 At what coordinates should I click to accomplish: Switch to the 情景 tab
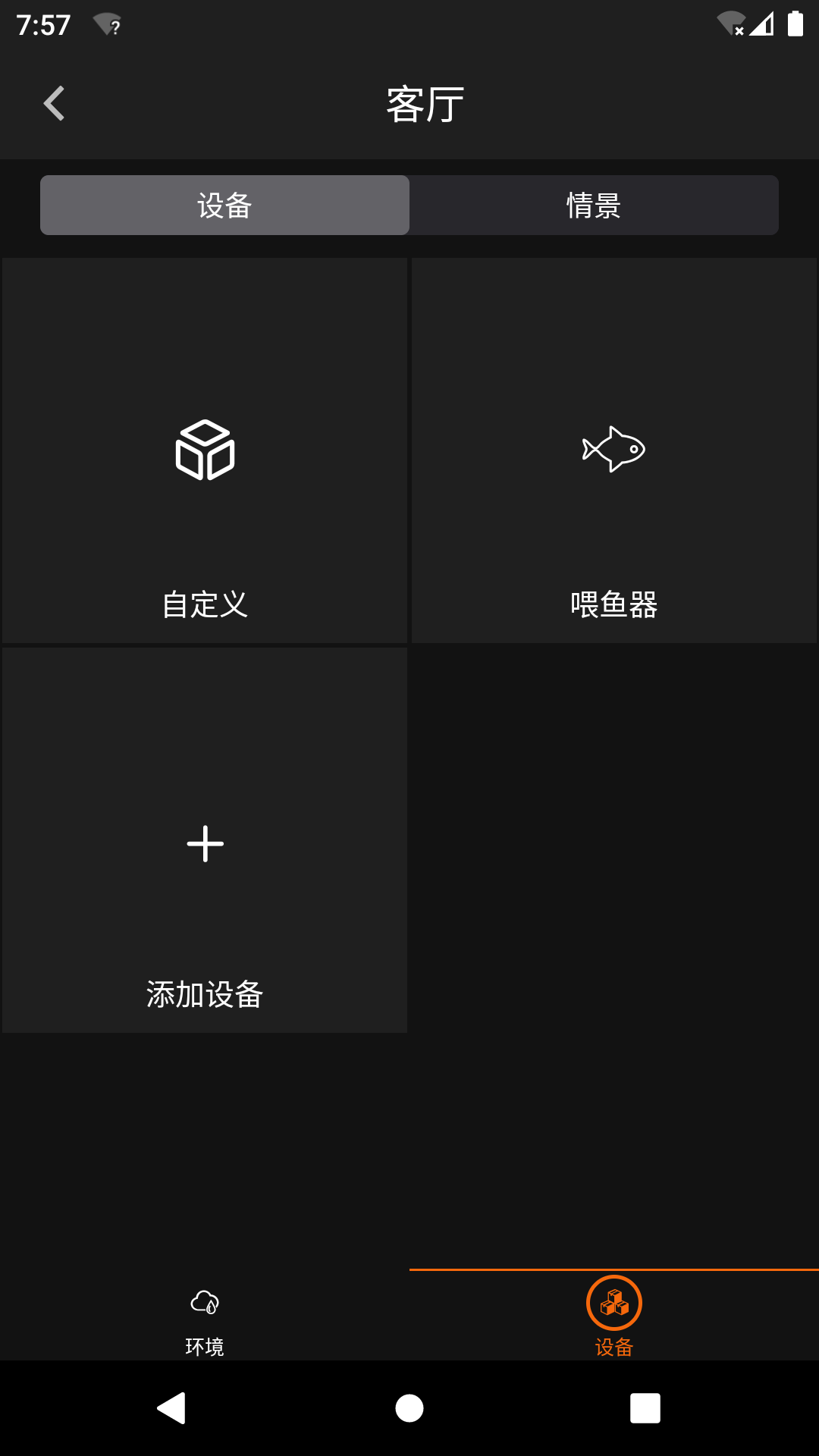click(x=594, y=205)
